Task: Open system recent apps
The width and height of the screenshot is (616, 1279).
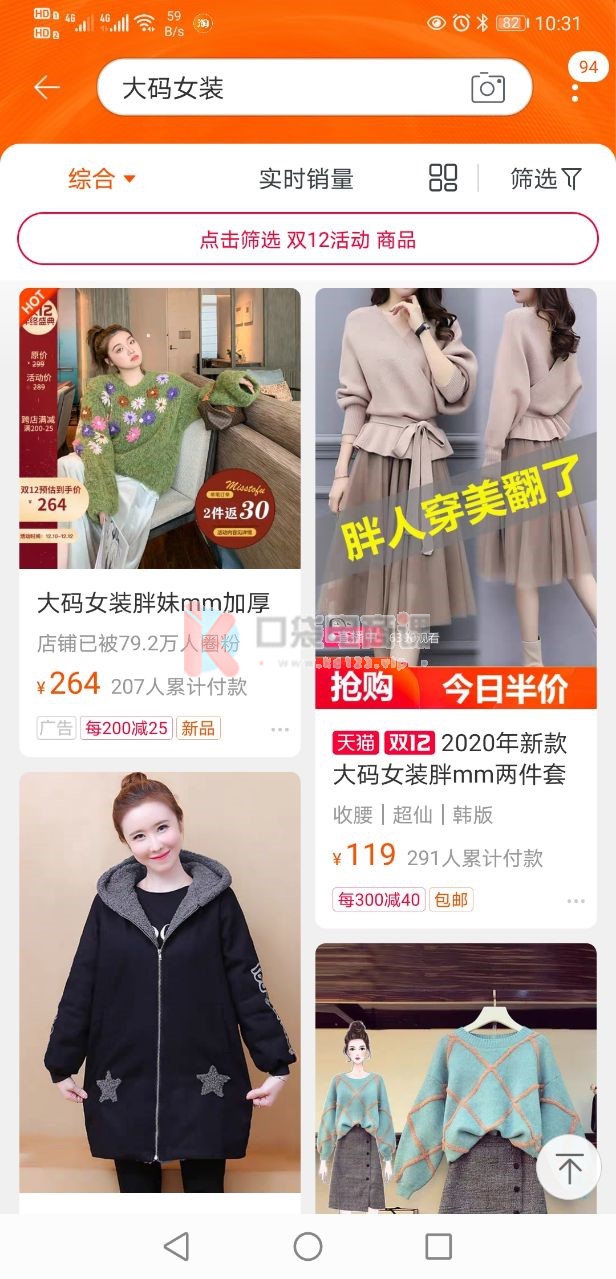Action: point(438,1246)
